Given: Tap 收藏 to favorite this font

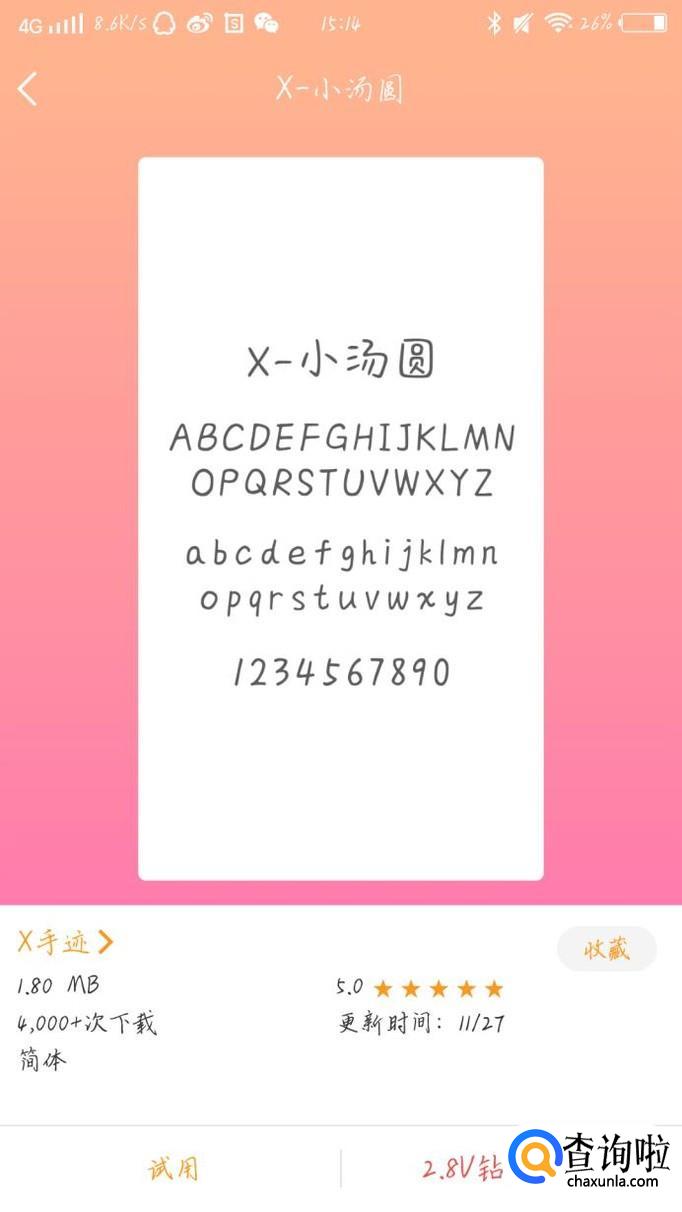Looking at the screenshot, I should pyautogui.click(x=606, y=949).
